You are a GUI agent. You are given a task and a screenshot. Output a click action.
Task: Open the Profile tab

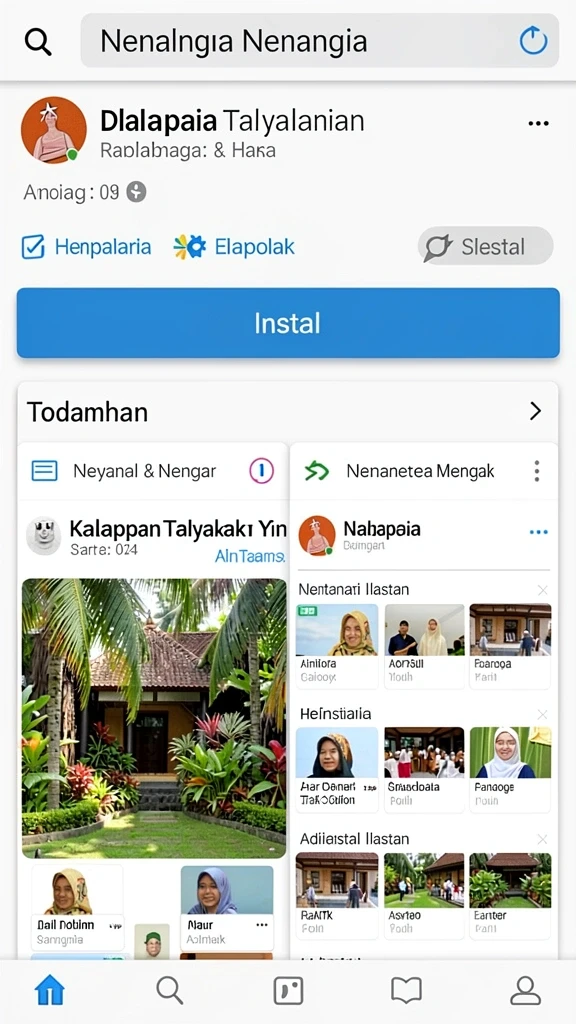(525, 991)
